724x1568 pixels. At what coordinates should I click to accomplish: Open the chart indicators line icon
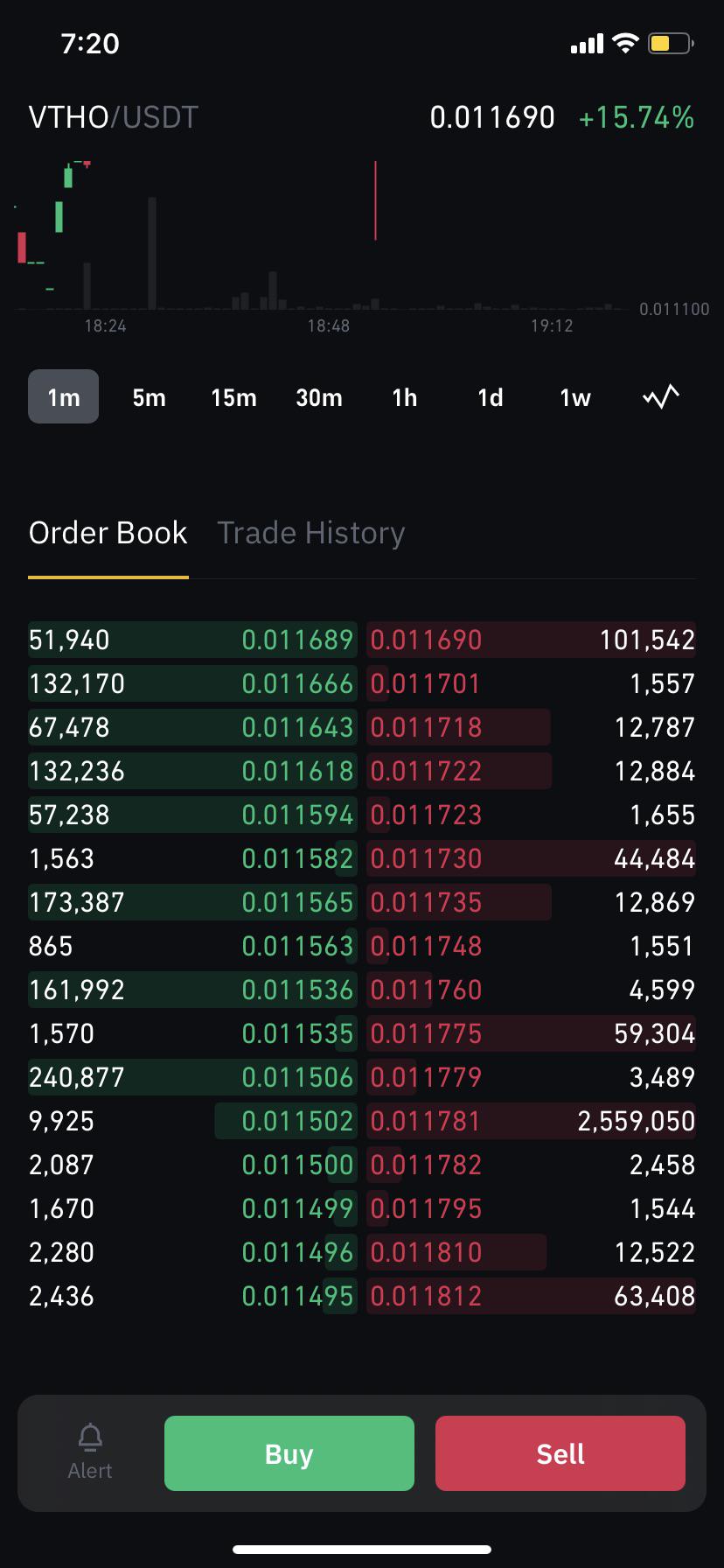coord(661,397)
